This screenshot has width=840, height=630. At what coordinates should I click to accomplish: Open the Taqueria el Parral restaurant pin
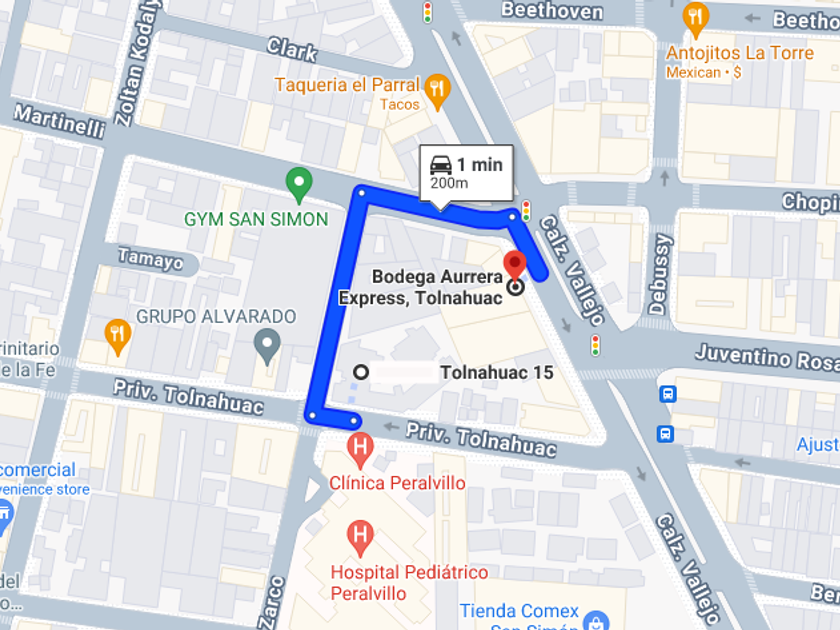tap(437, 91)
